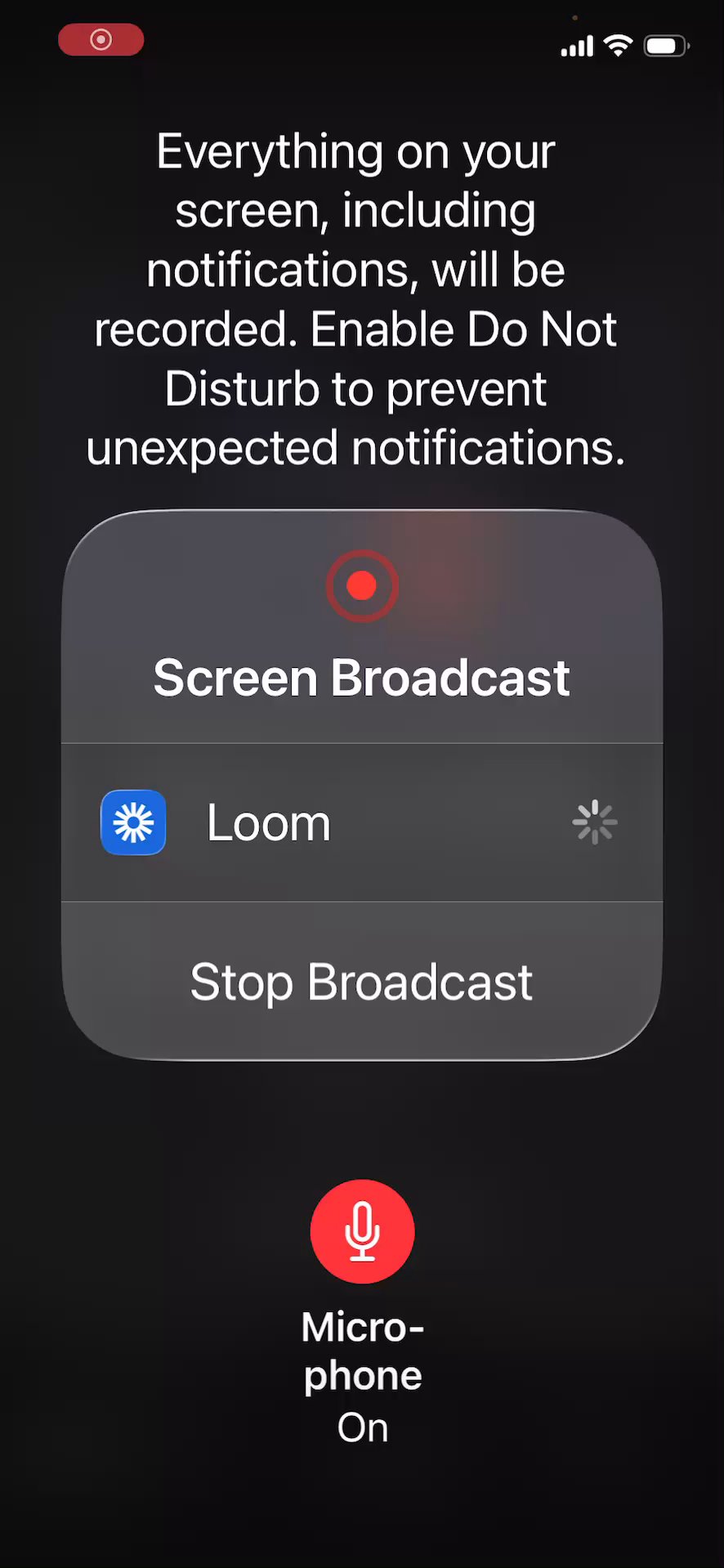Tap the red recording pill indicator

[x=101, y=39]
